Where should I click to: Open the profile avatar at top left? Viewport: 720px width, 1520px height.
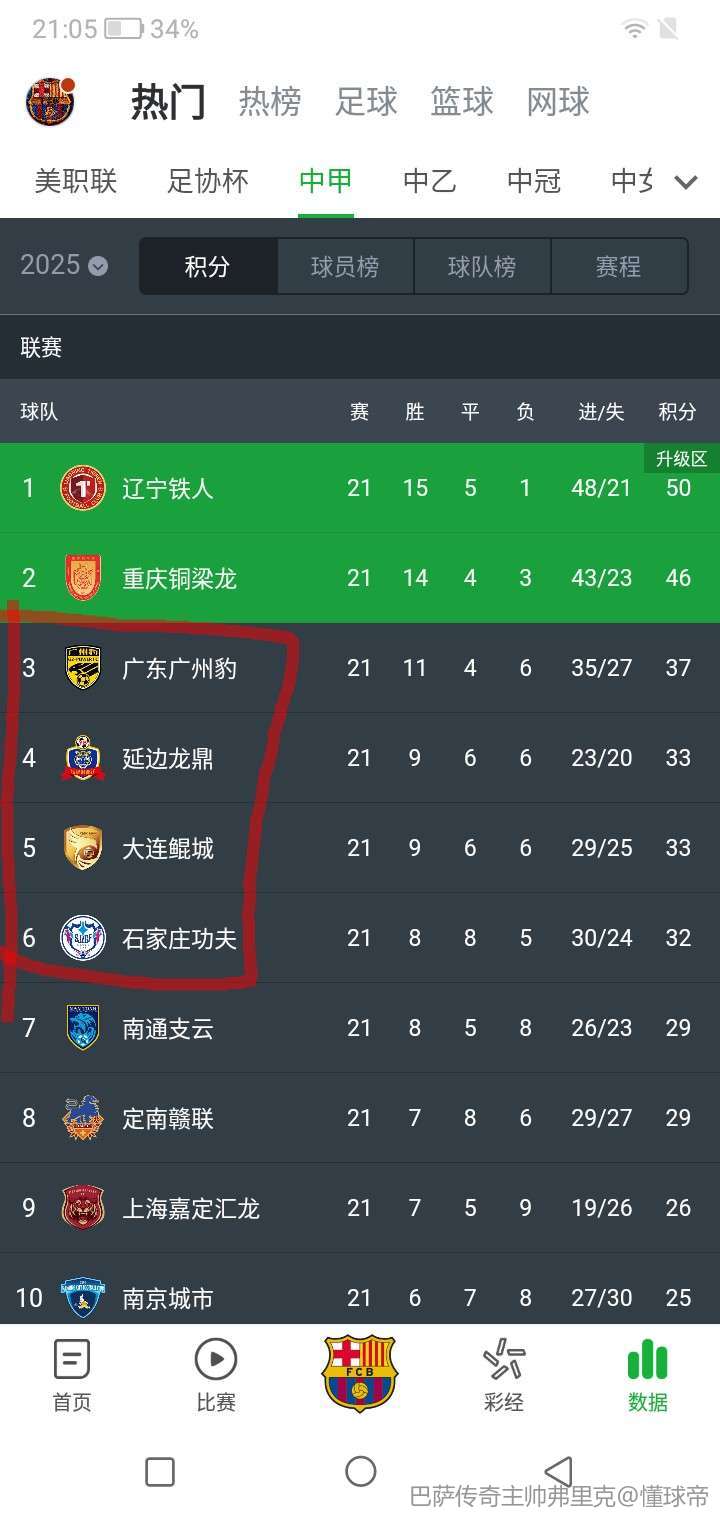(x=50, y=101)
